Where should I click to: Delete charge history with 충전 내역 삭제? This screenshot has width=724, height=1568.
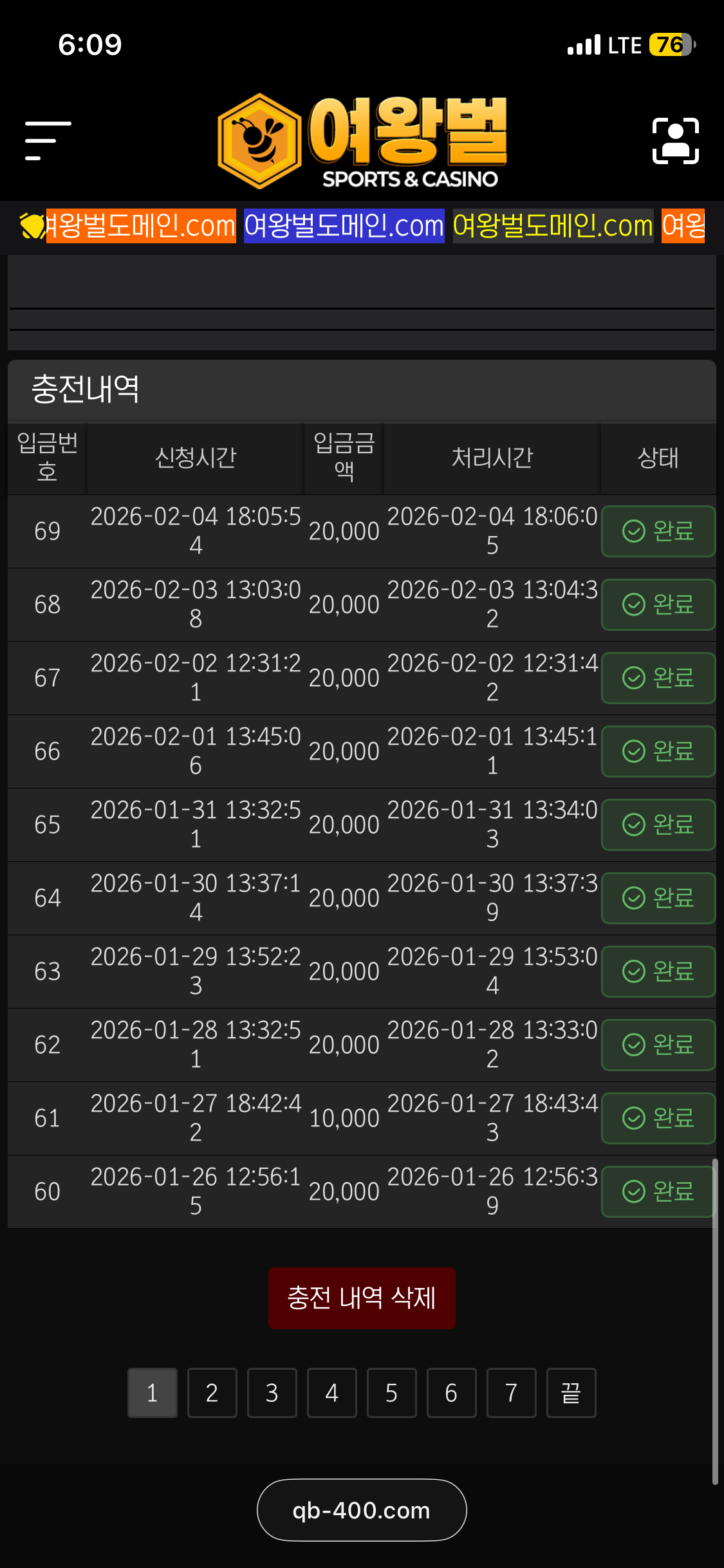tap(362, 1298)
